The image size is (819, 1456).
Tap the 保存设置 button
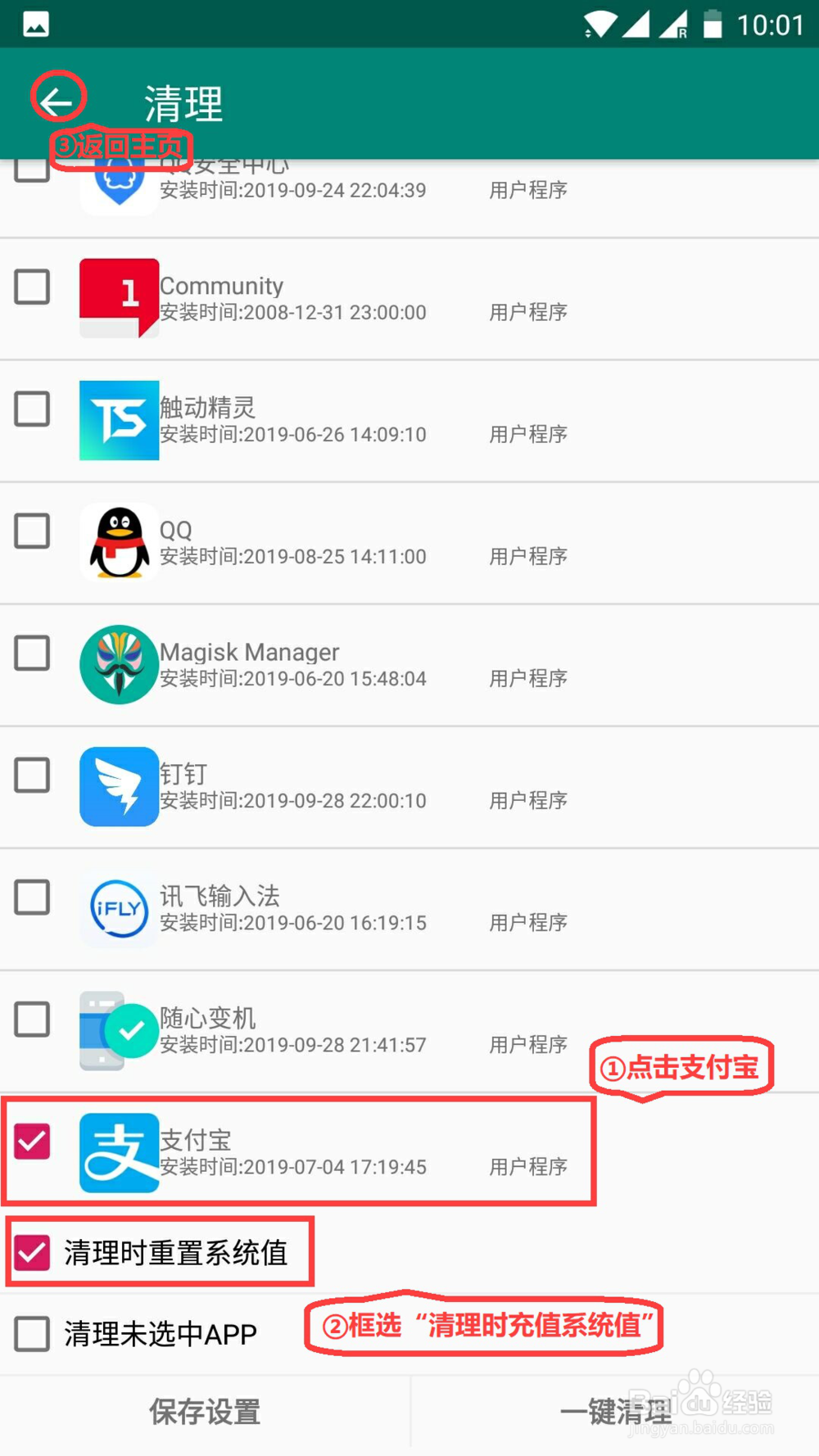pos(204,1413)
